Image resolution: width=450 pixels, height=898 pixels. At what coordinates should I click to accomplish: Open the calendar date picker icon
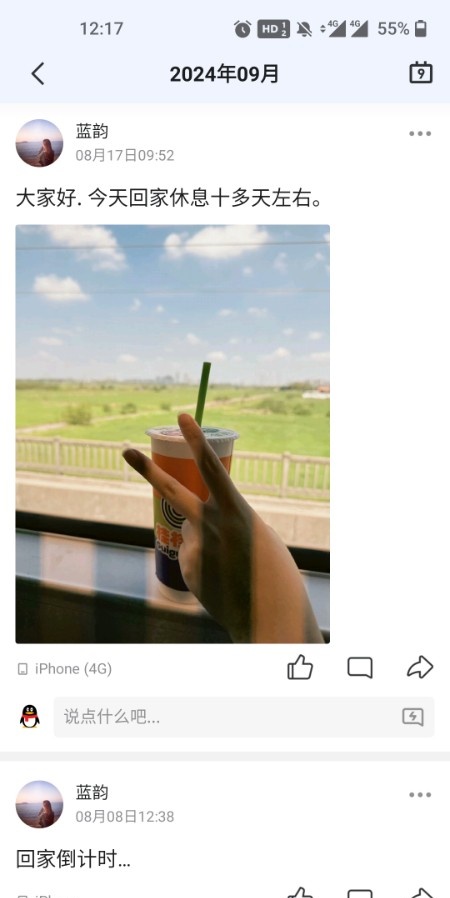tap(420, 73)
